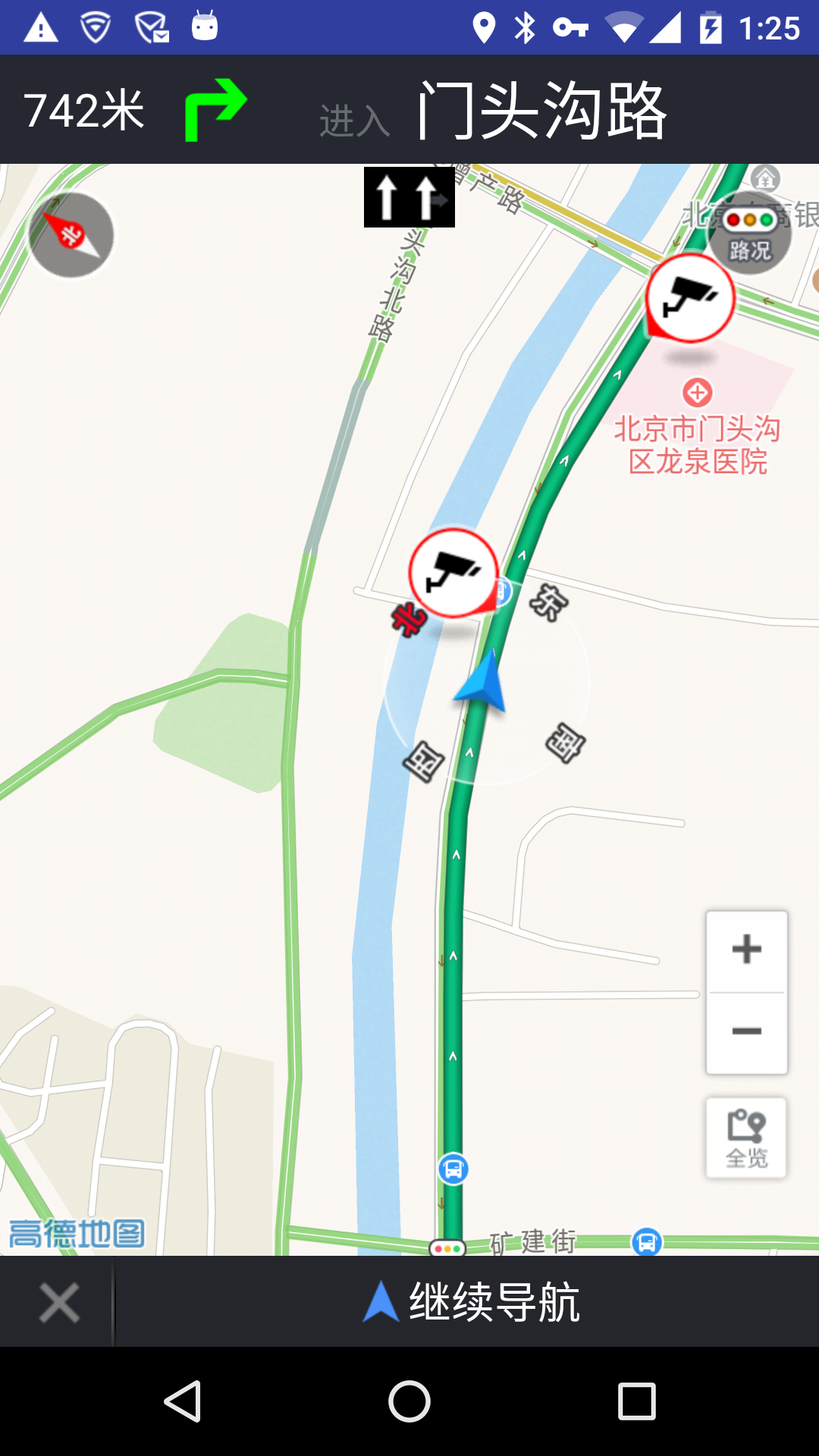Resume navigation with 继续导航
Viewport: 819px width, 1456px height.
pos(470,1301)
